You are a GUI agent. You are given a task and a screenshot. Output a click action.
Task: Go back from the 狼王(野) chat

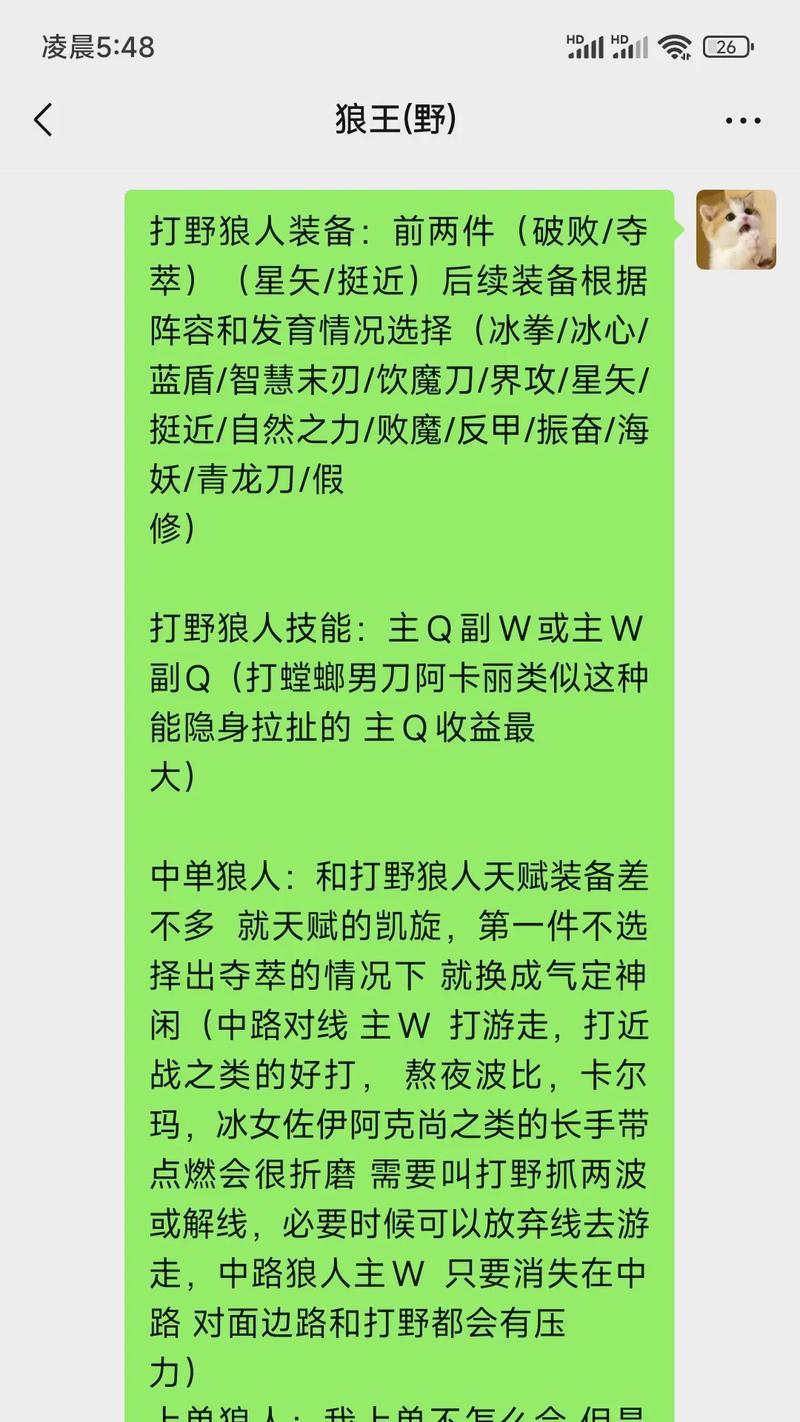pos(43,121)
